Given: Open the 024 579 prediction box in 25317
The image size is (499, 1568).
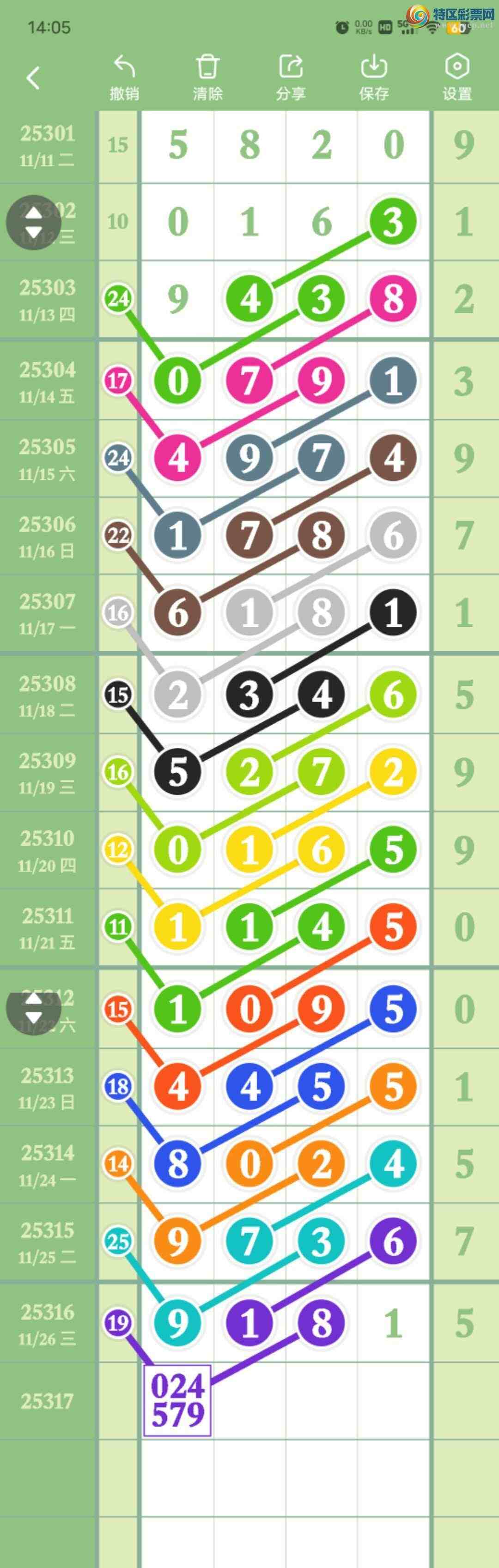Looking at the screenshot, I should (x=177, y=1401).
